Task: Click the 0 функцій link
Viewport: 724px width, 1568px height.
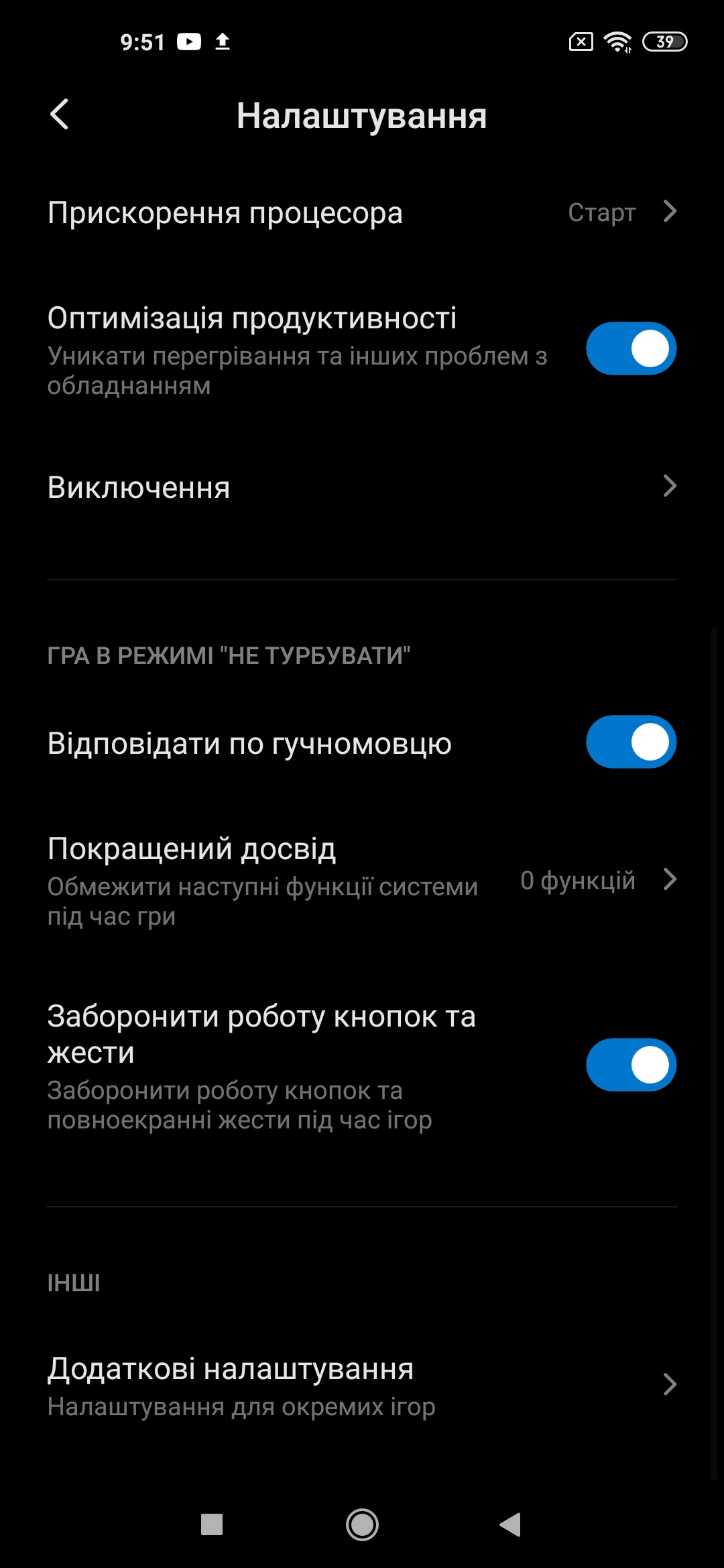Action: click(579, 880)
